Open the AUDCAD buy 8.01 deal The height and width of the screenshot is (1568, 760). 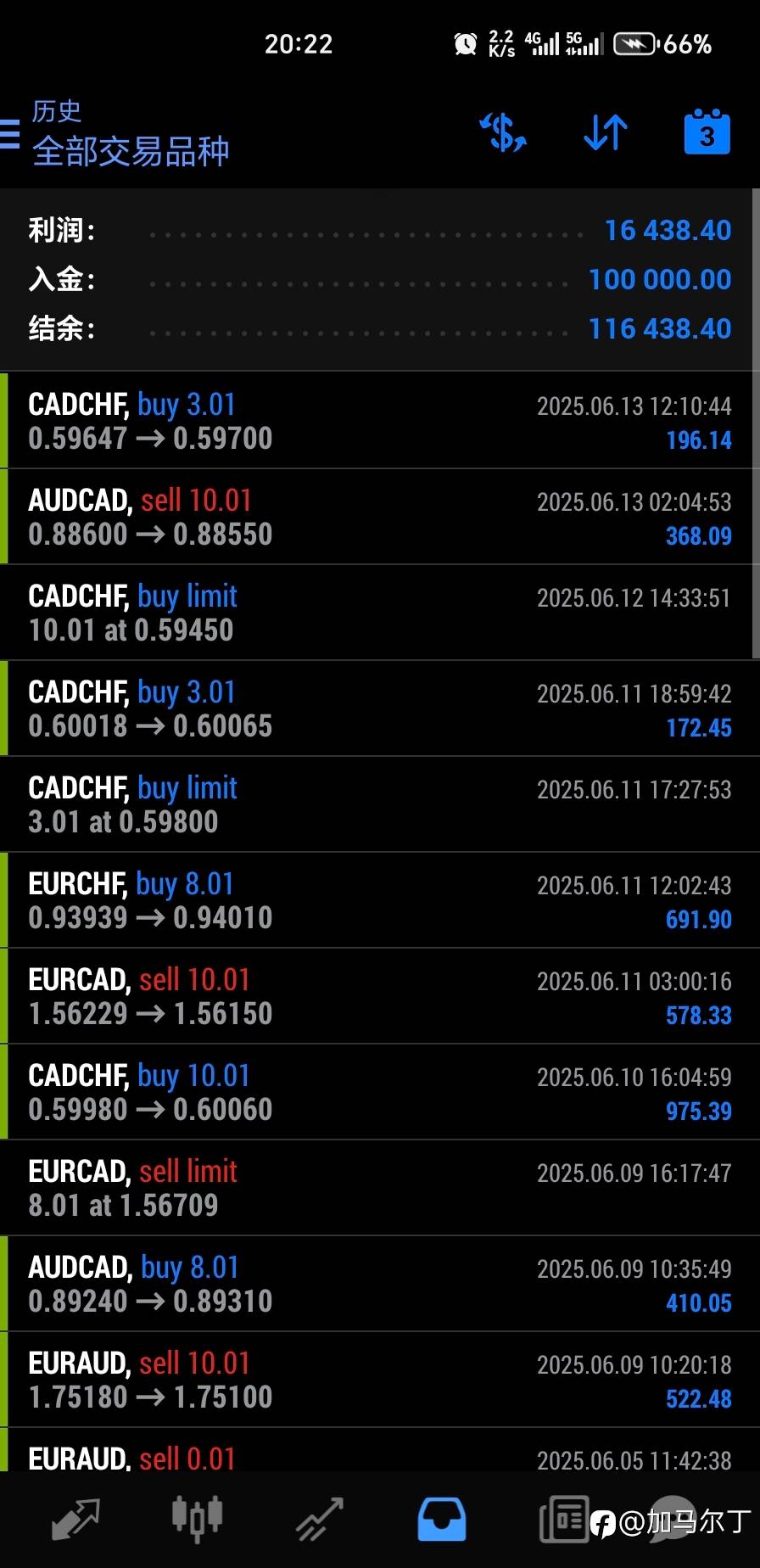point(378,1284)
